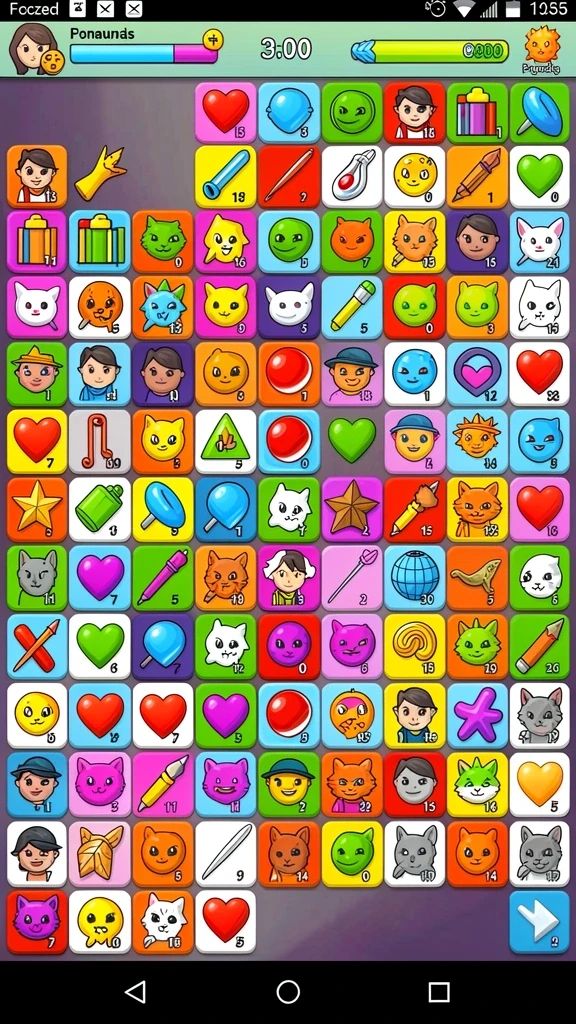Select the blue globe tile
The height and width of the screenshot is (1024, 576).
(414, 577)
